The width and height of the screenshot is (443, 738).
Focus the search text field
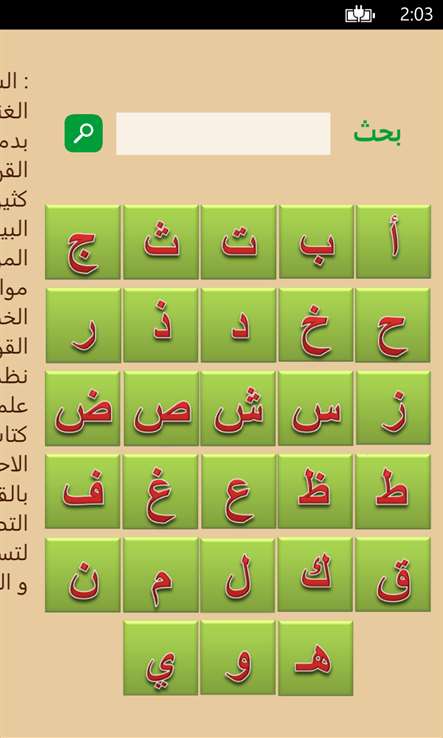pos(223,134)
